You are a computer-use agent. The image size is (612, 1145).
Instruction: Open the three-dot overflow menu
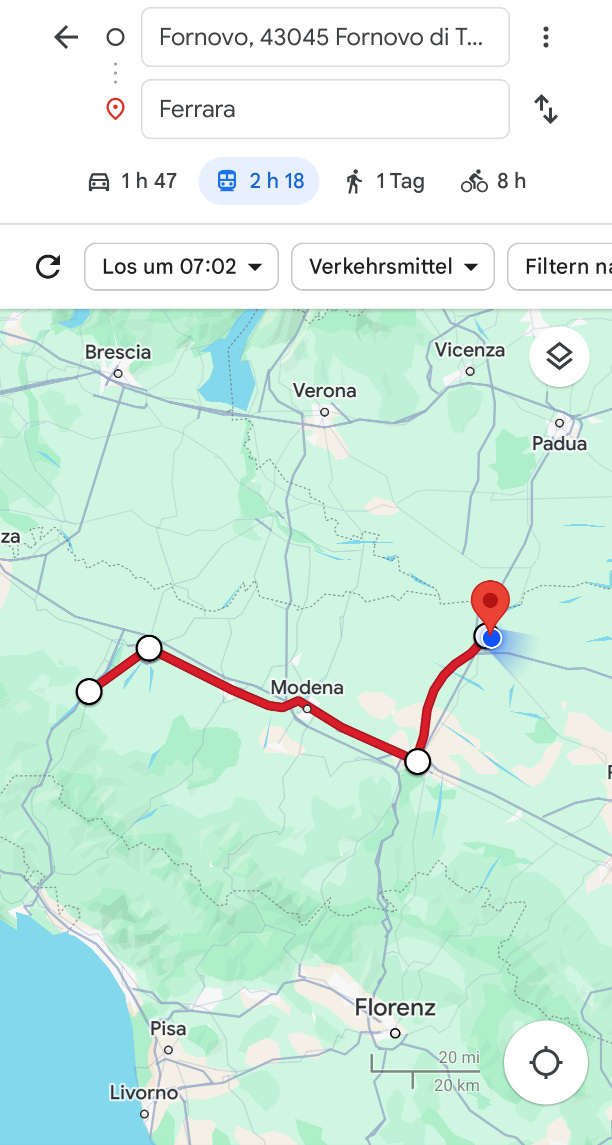click(545, 38)
